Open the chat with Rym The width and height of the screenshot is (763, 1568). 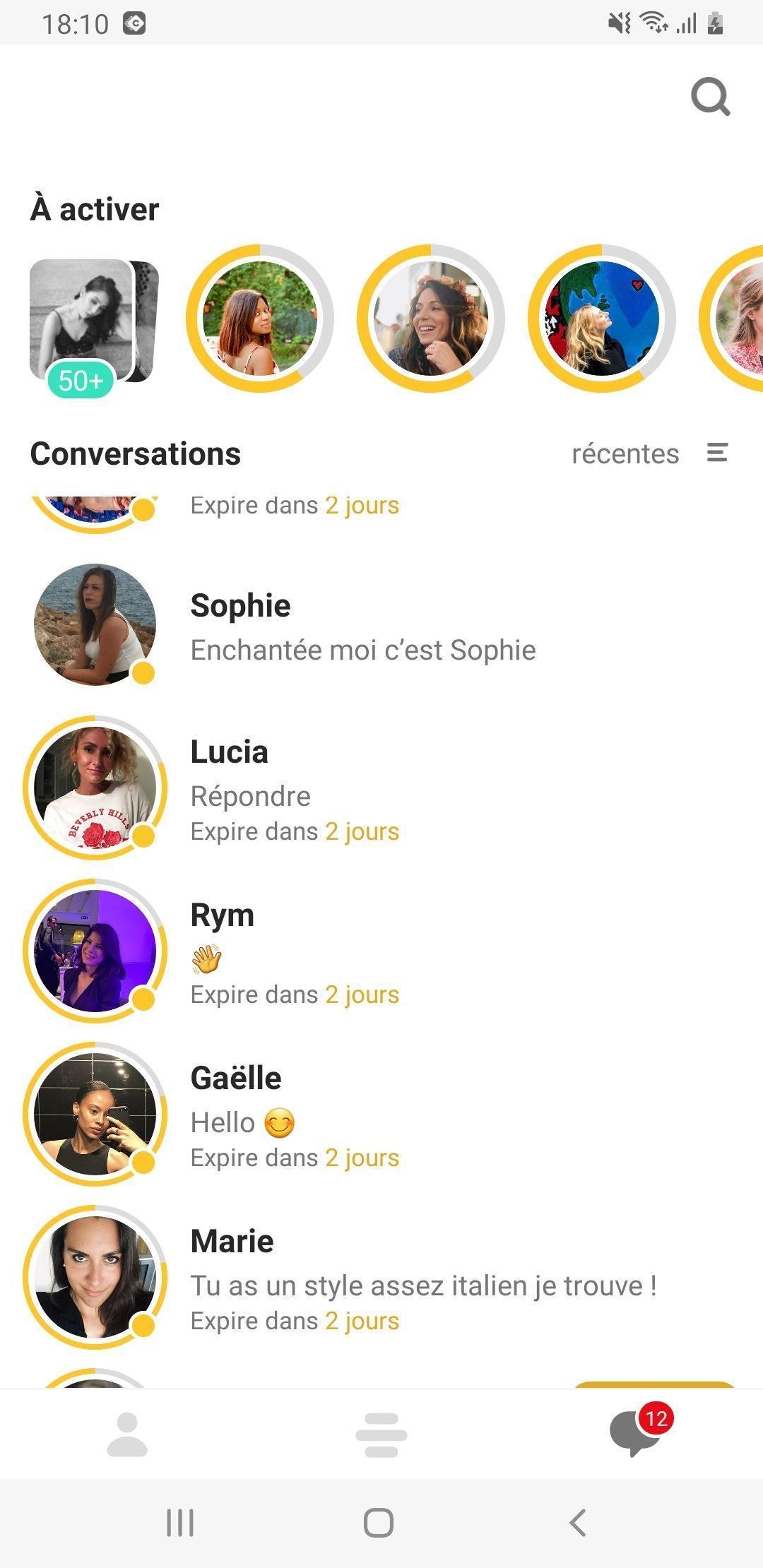click(x=381, y=951)
